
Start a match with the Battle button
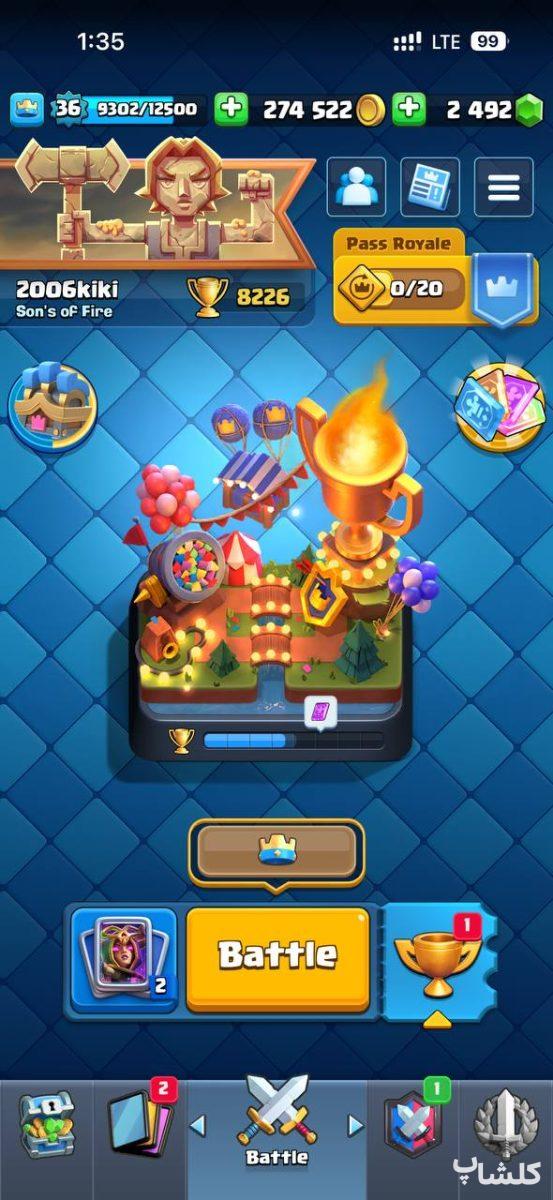pyautogui.click(x=277, y=957)
